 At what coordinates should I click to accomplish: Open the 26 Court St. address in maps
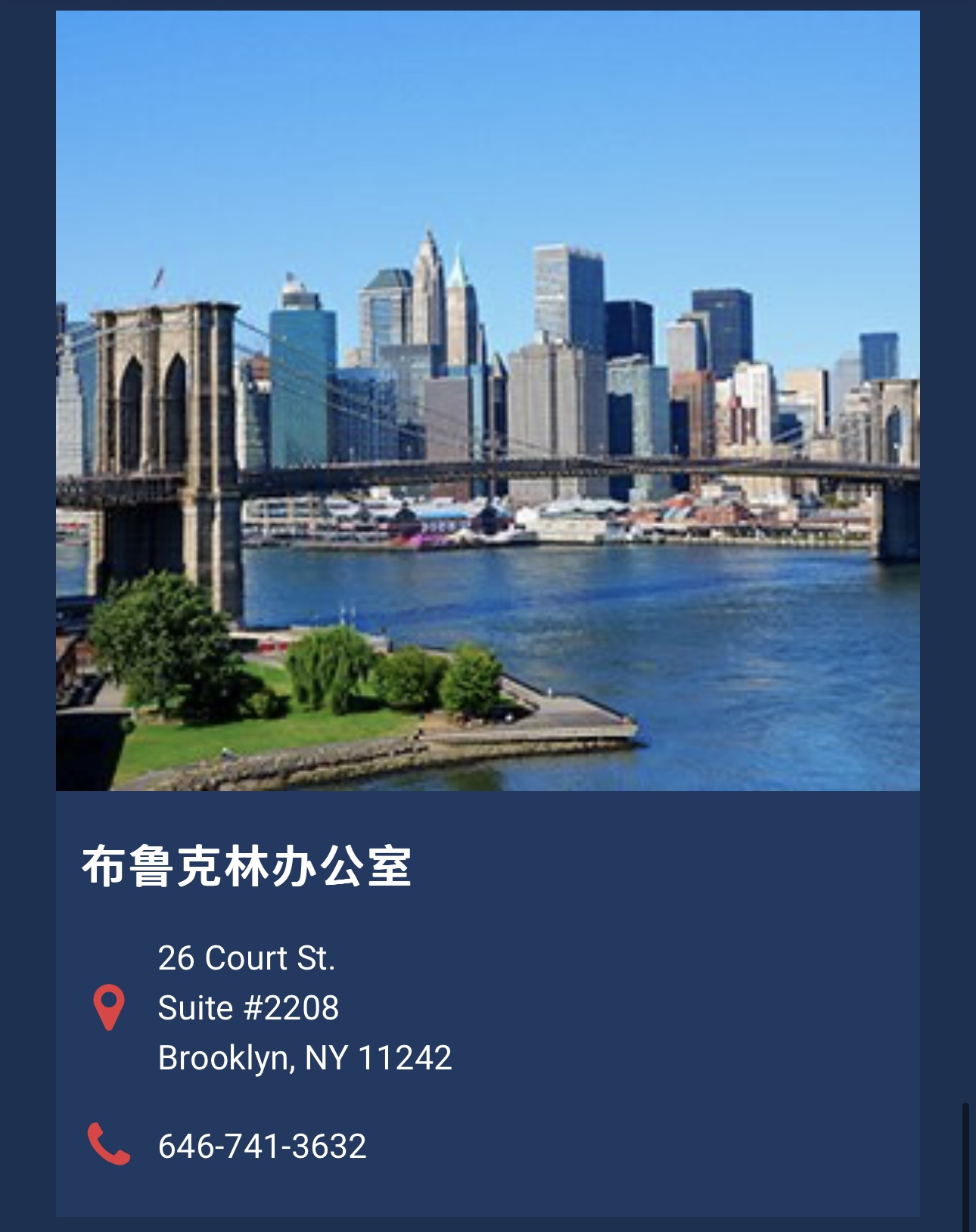[304, 1007]
